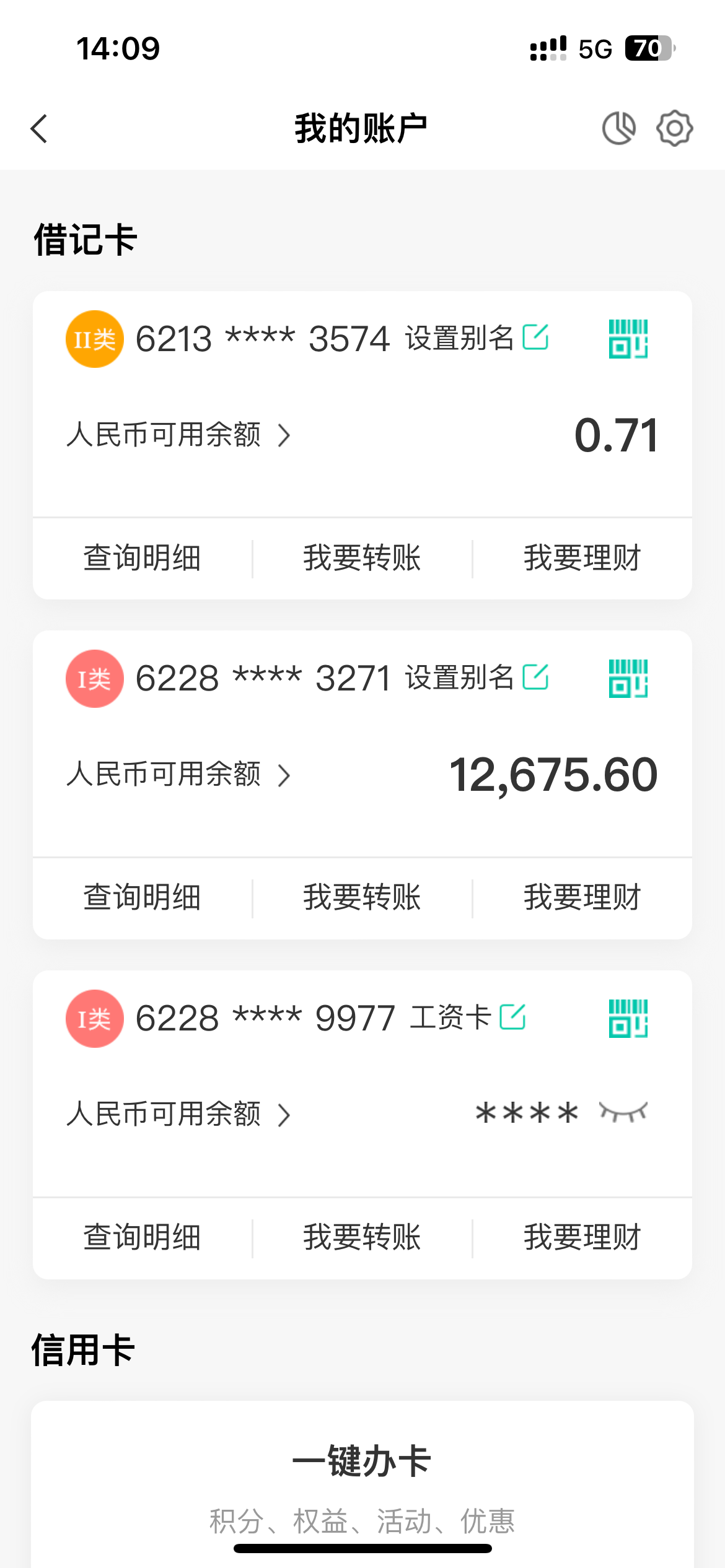Show QR code for card ending 3574
This screenshot has width=725, height=1568.
628,339
